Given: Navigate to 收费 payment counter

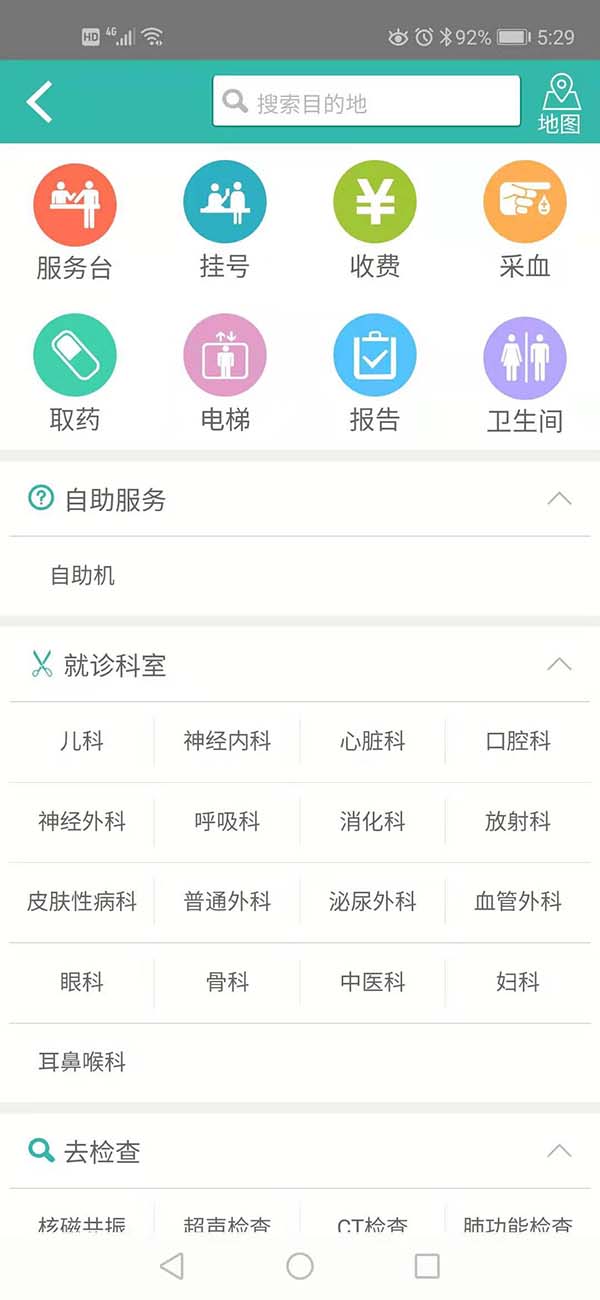Looking at the screenshot, I should pyautogui.click(x=375, y=222).
